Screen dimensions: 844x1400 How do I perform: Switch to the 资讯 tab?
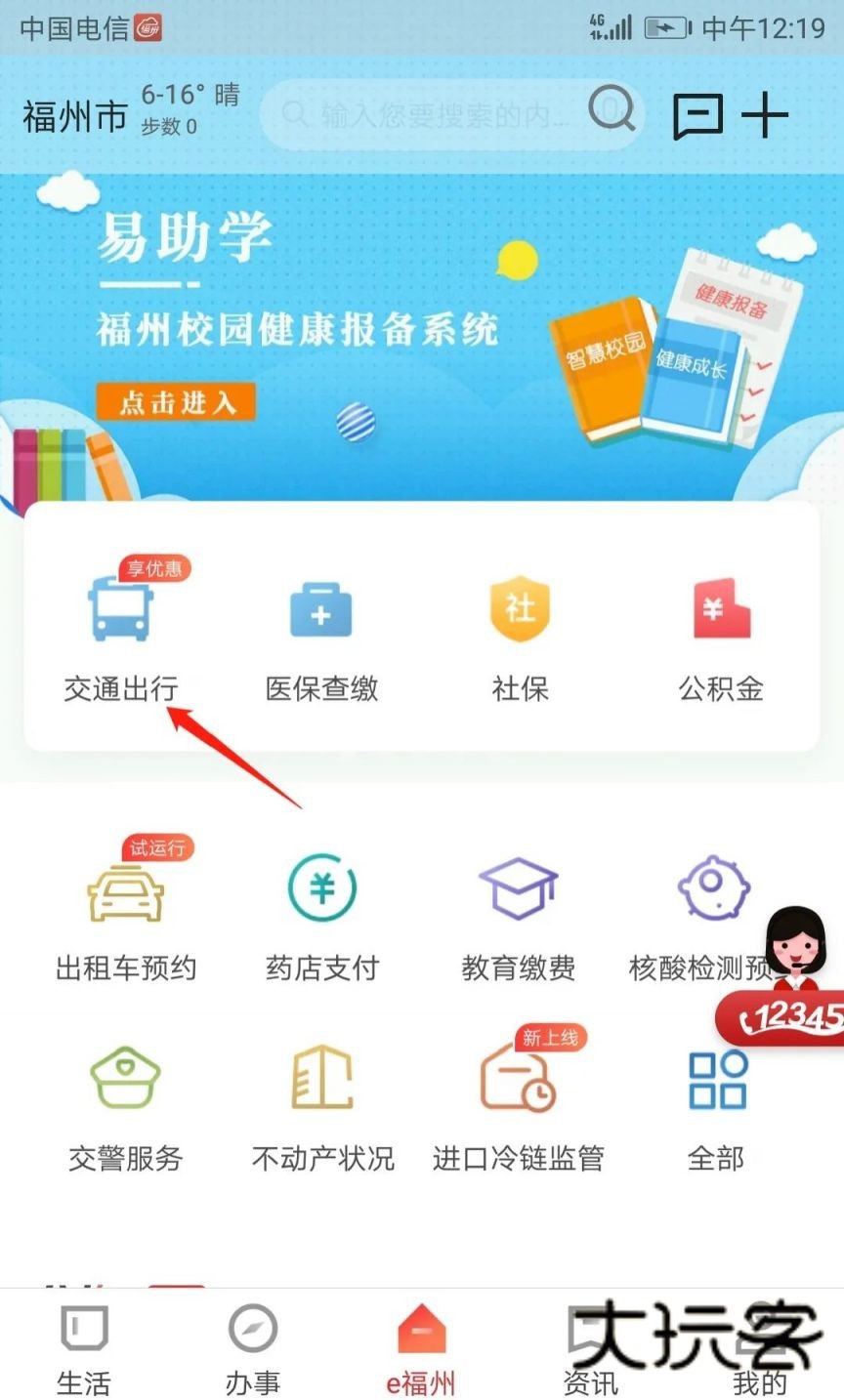pos(590,1349)
